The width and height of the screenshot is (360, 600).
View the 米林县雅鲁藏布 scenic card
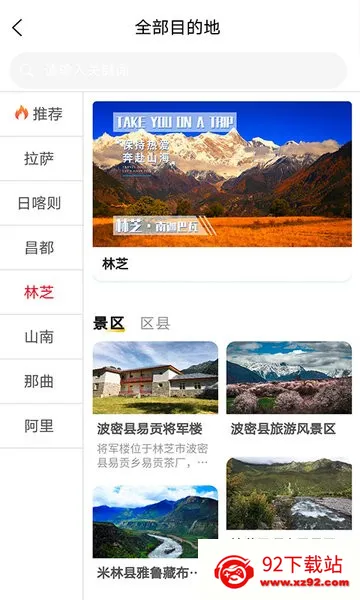click(x=155, y=533)
